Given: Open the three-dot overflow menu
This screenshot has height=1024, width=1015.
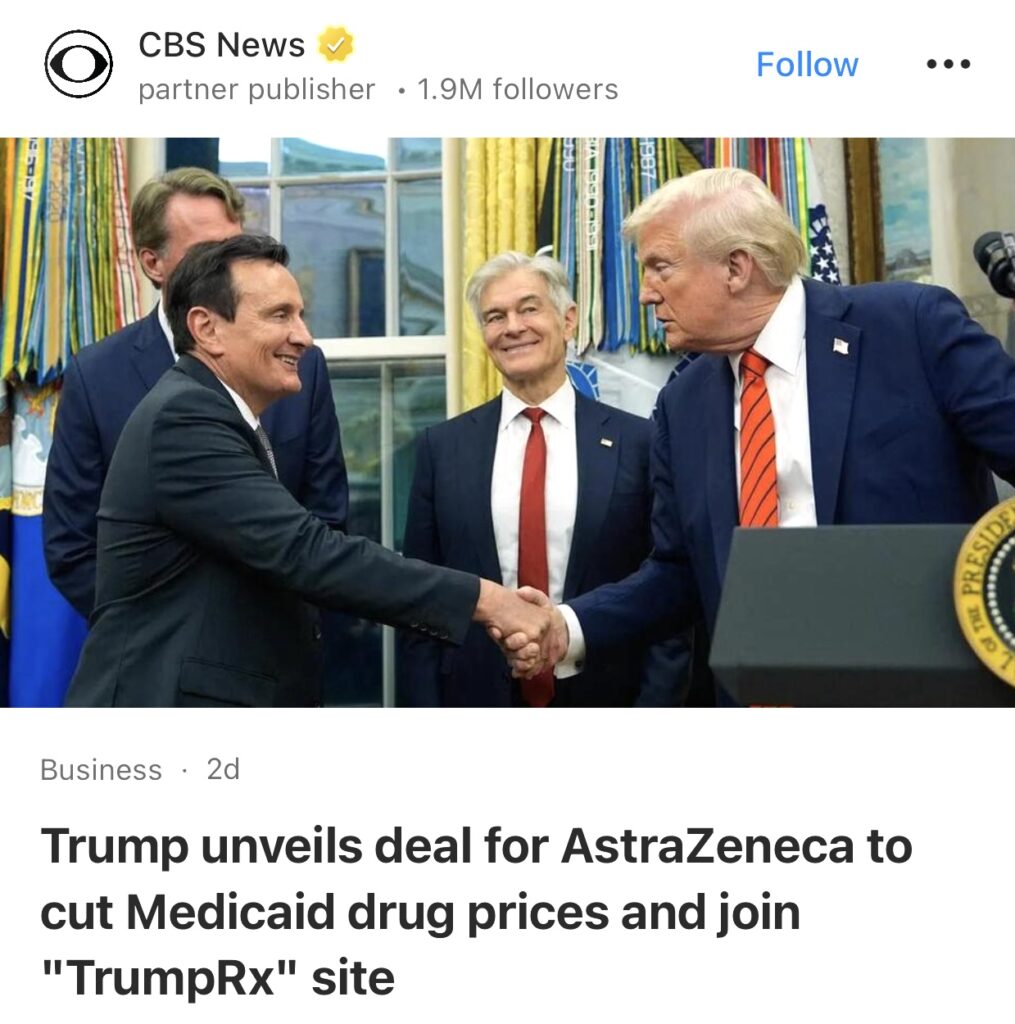Looking at the screenshot, I should pyautogui.click(x=947, y=65).
